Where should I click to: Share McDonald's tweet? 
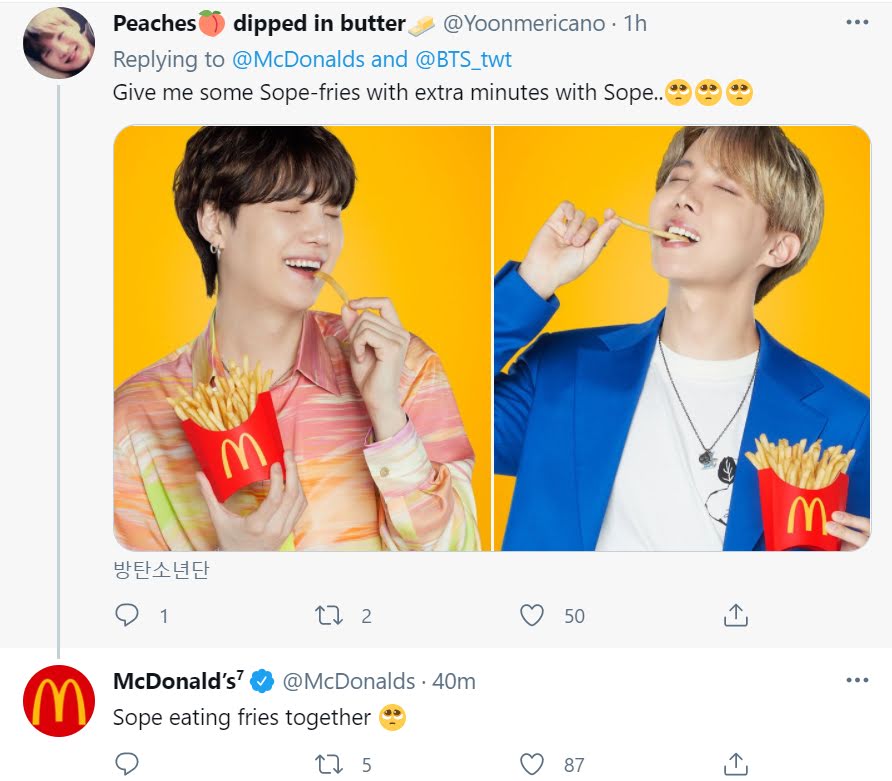[736, 764]
